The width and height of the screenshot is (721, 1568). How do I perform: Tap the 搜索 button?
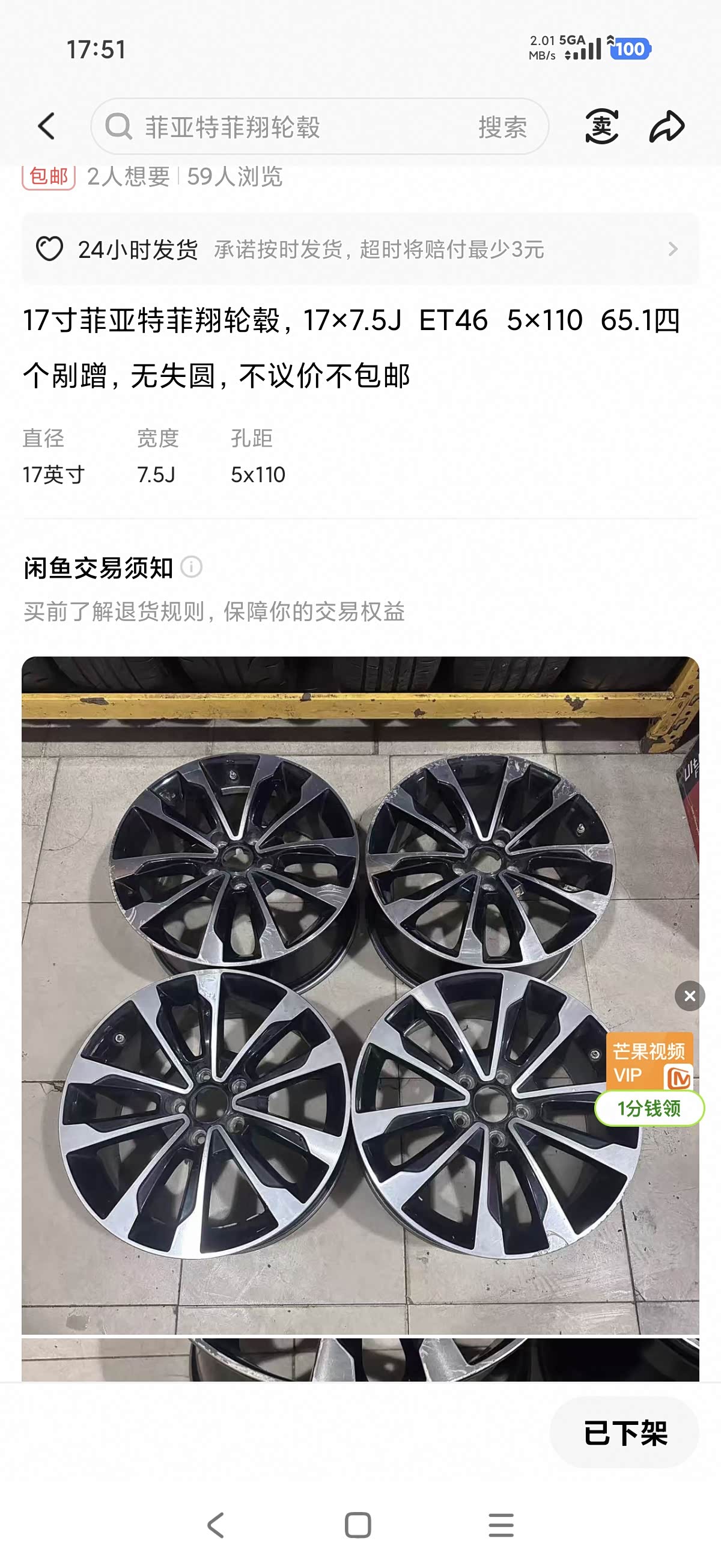coord(502,127)
